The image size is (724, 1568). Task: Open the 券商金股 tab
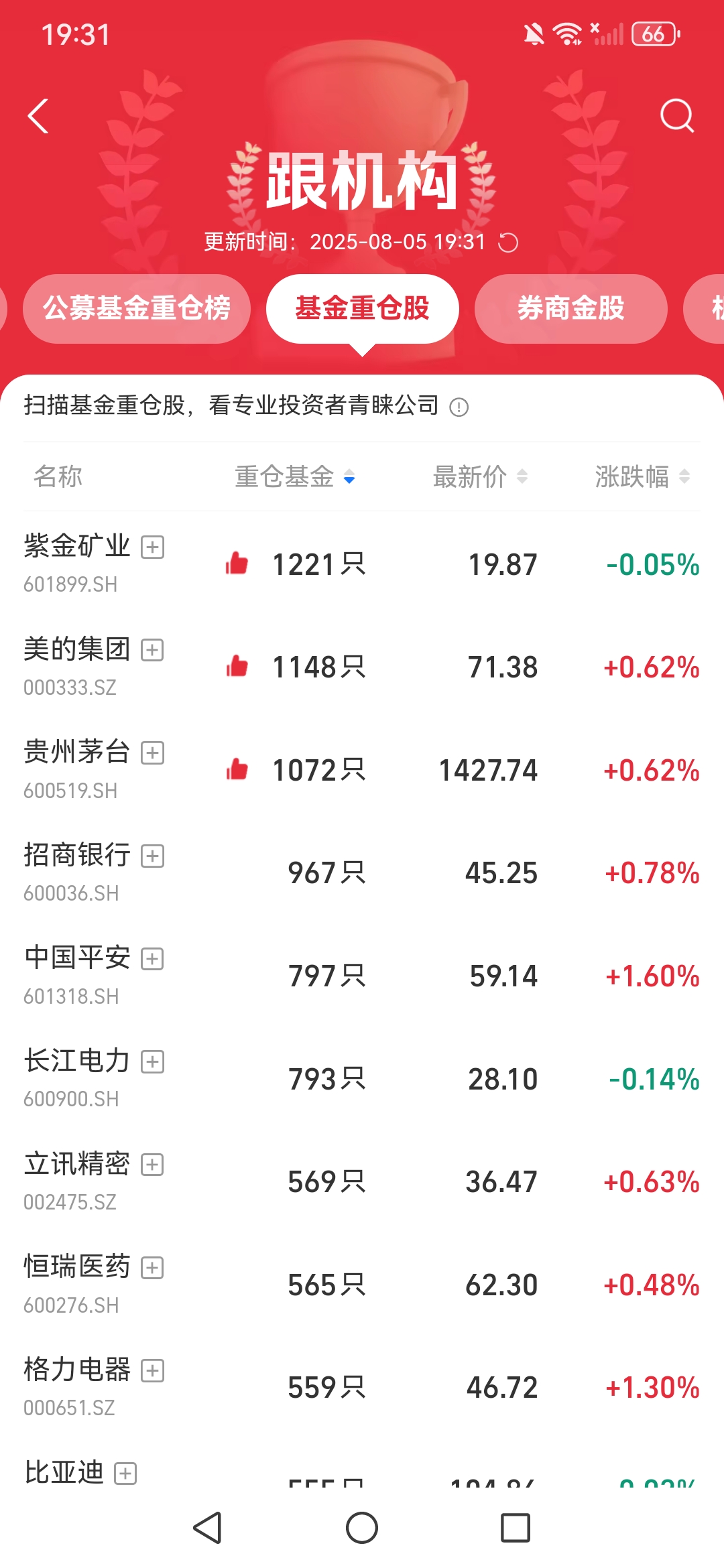click(x=572, y=308)
